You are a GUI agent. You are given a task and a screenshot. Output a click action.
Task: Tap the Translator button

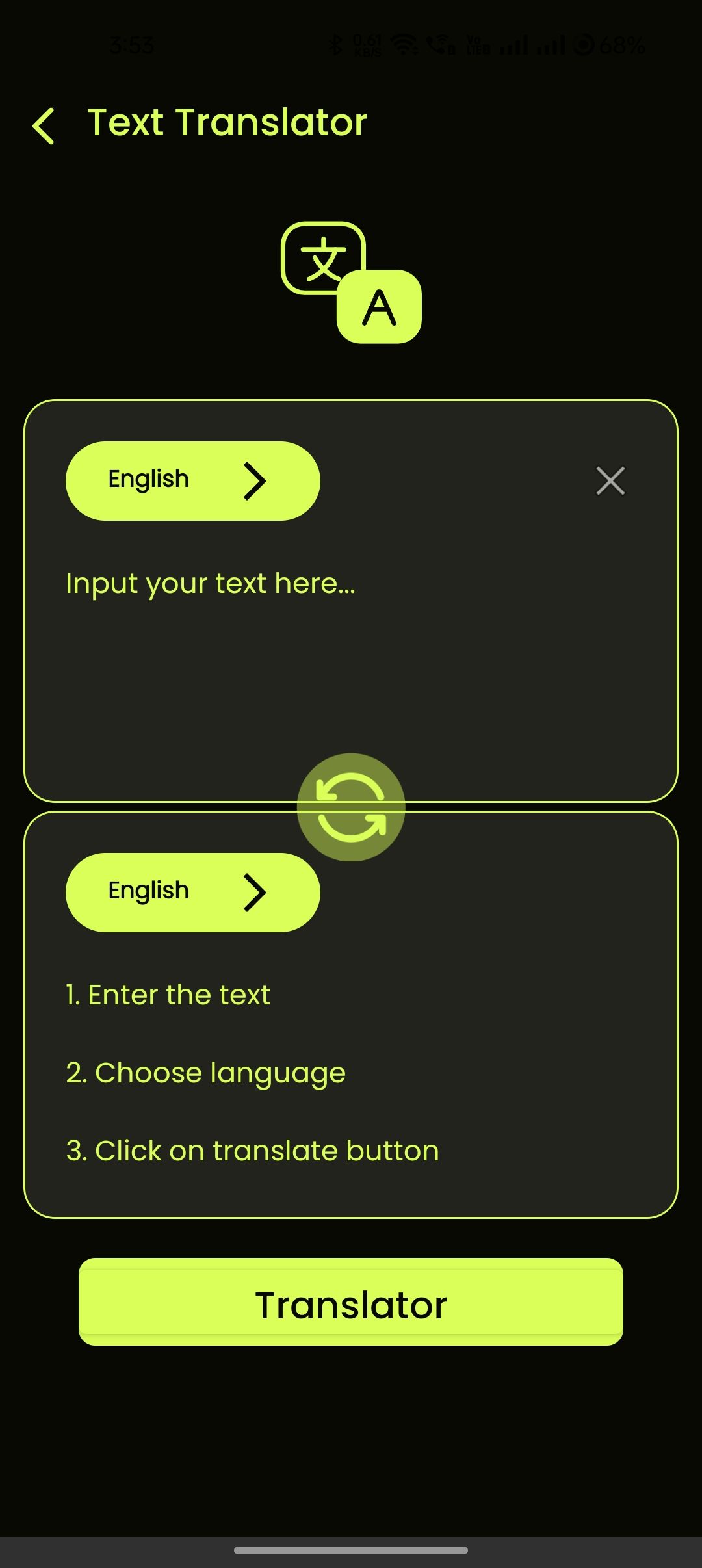351,1302
